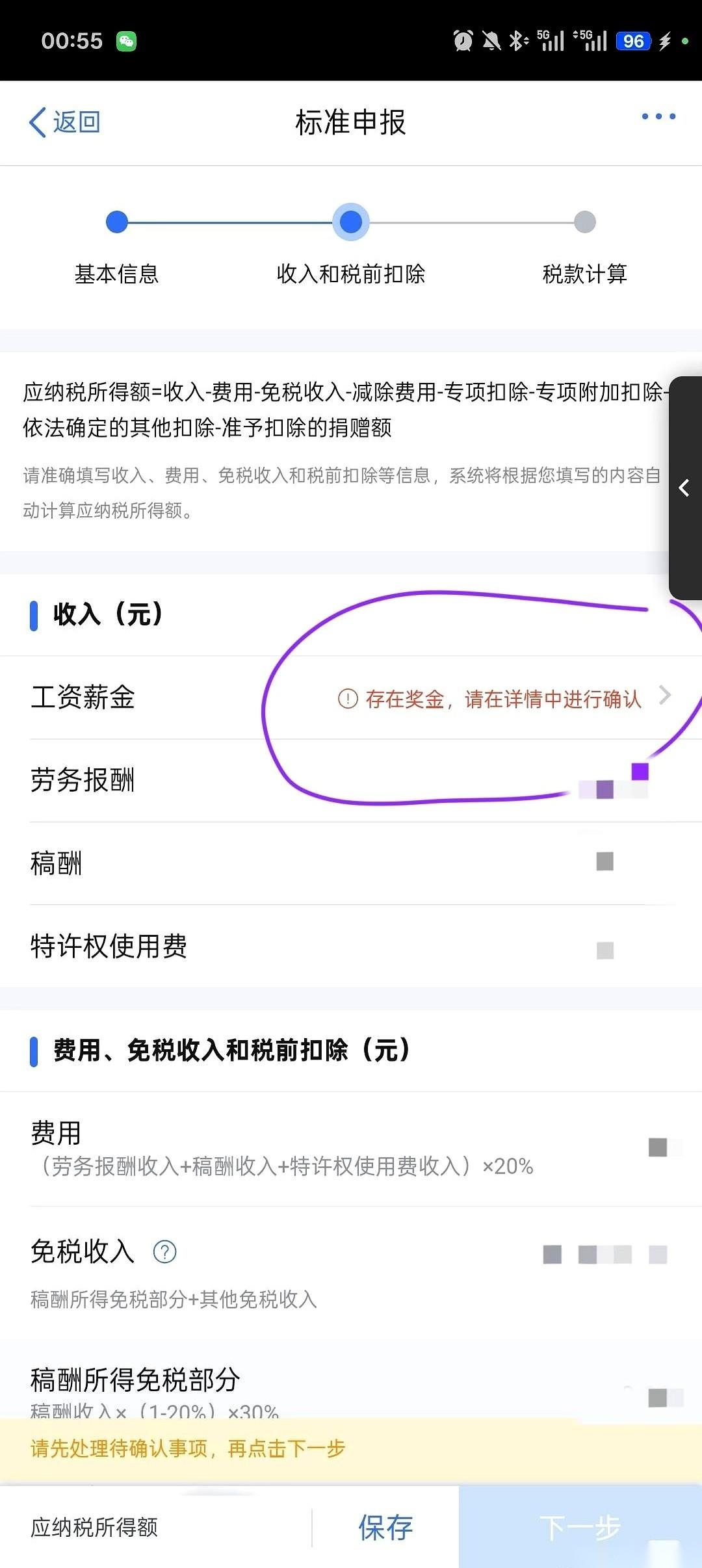
Task: Tap the battery 96 indicator in status bar
Action: click(x=633, y=40)
